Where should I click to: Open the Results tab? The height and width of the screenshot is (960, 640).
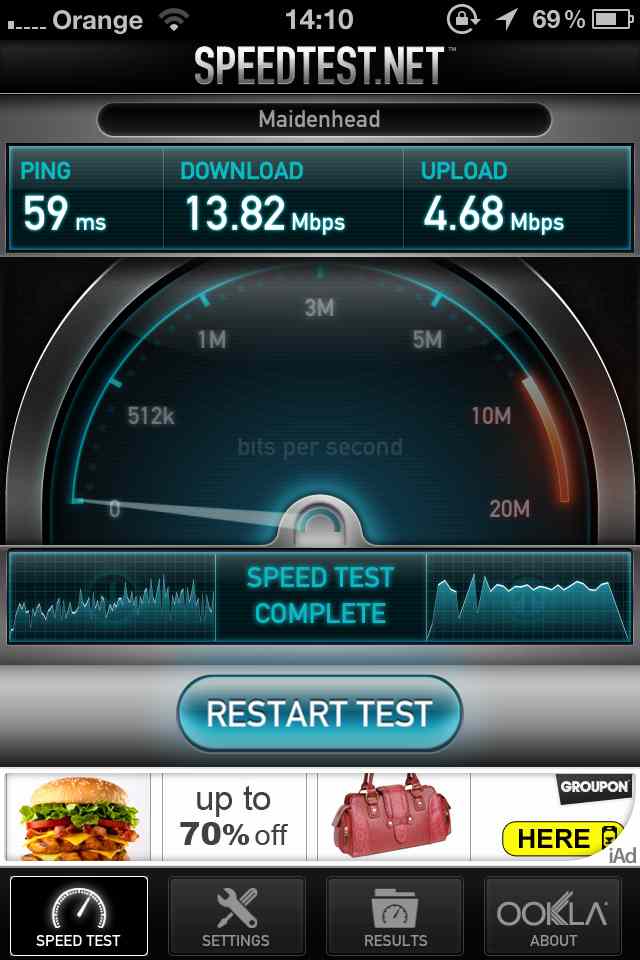(395, 915)
